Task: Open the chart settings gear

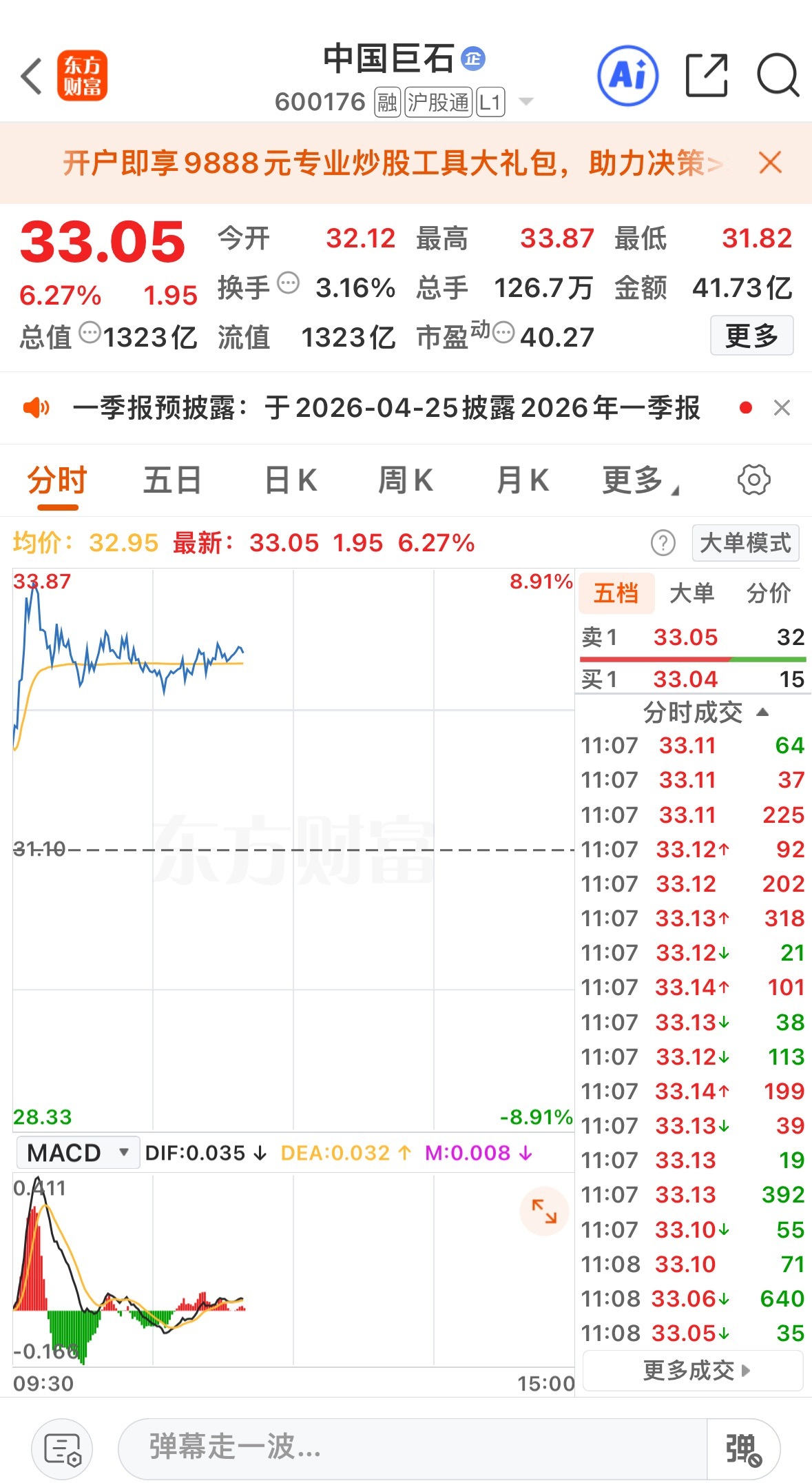Action: pos(755,480)
